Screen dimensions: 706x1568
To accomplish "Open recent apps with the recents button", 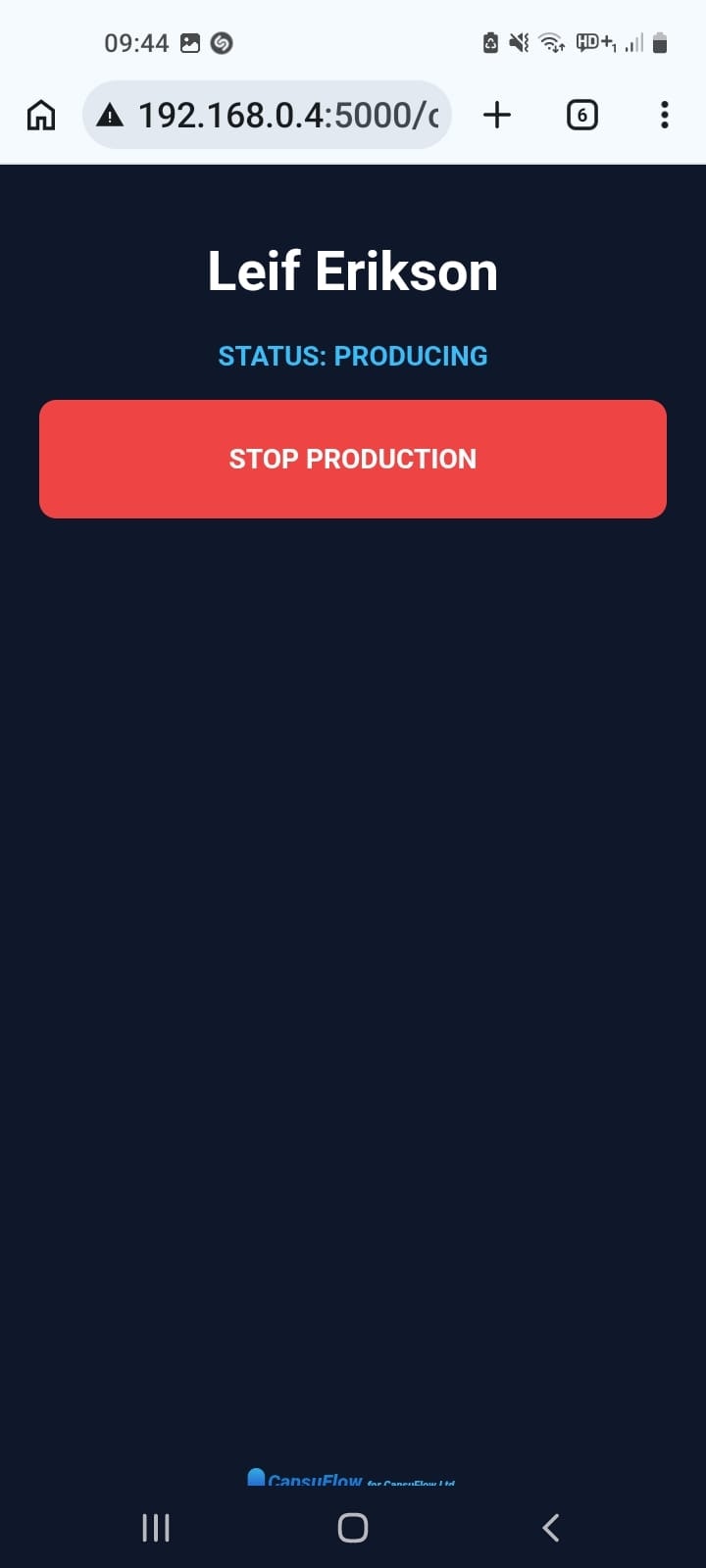I will (x=155, y=1526).
